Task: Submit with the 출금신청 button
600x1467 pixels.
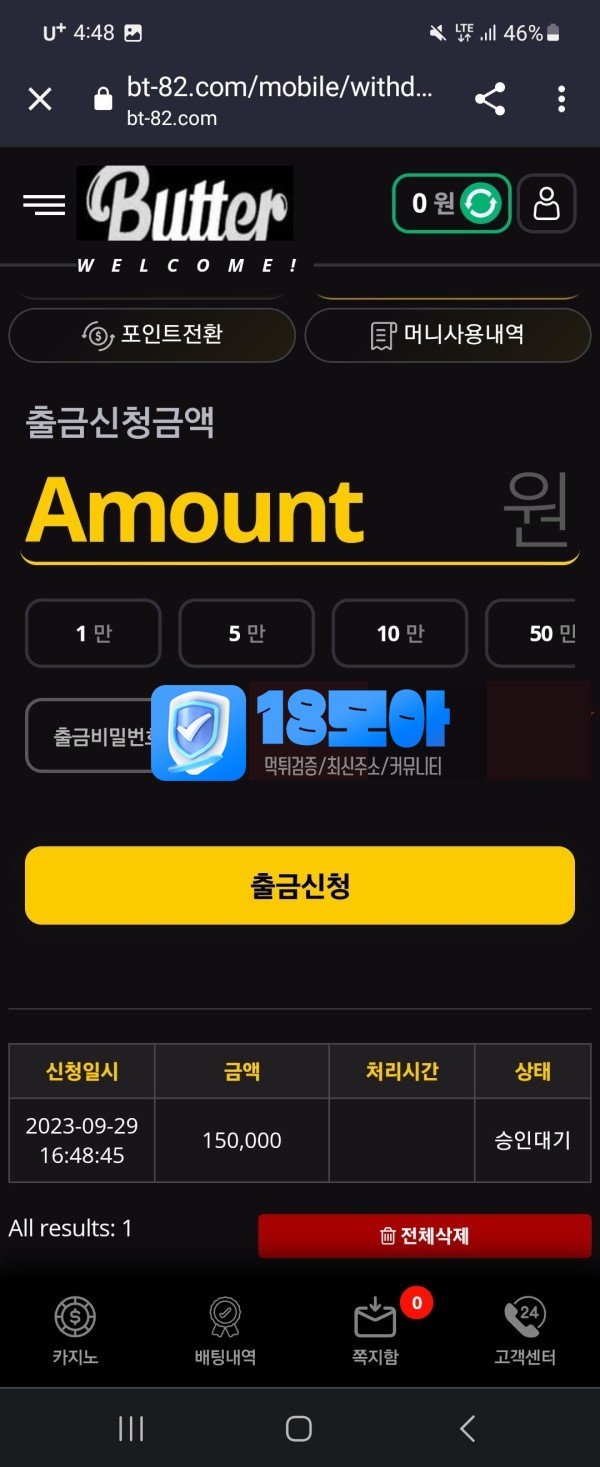Action: pos(300,885)
